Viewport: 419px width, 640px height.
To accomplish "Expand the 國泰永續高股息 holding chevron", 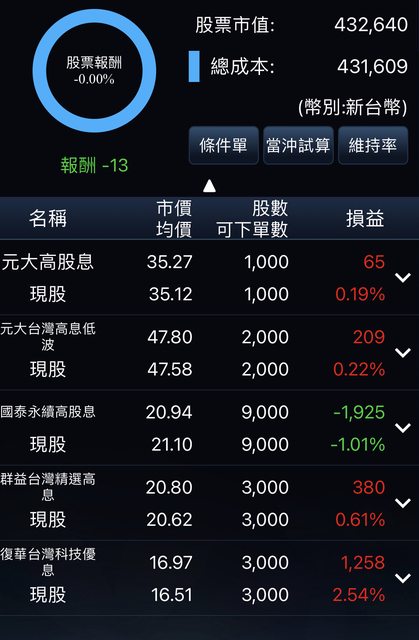I will (403, 428).
